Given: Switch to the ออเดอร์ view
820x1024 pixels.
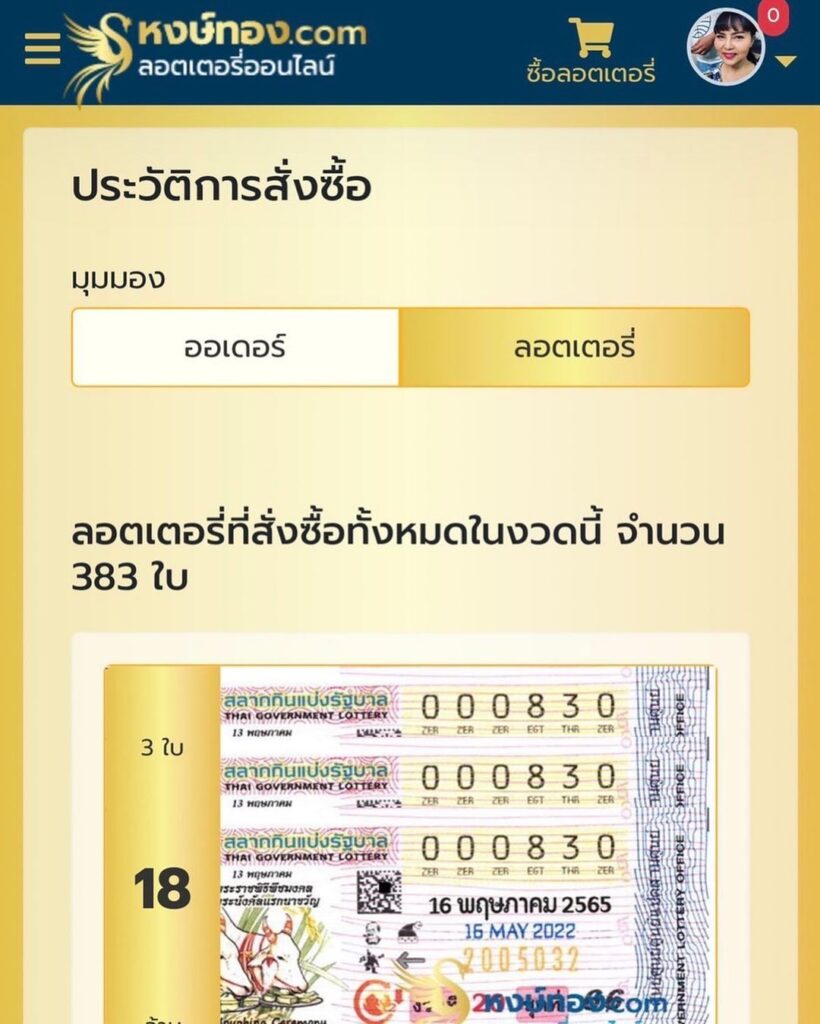Looking at the screenshot, I should point(236,347).
